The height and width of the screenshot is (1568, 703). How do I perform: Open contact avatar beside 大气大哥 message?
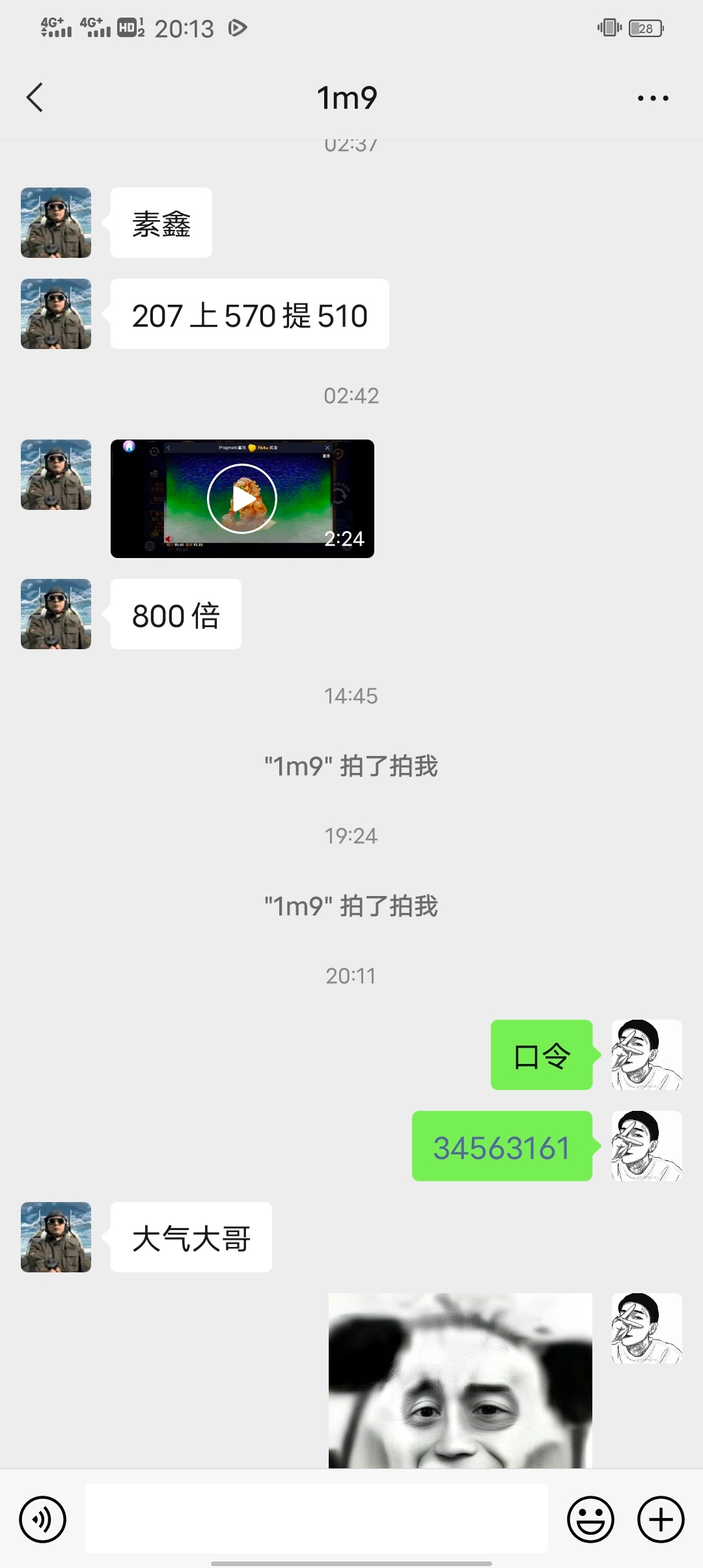pyautogui.click(x=56, y=1237)
